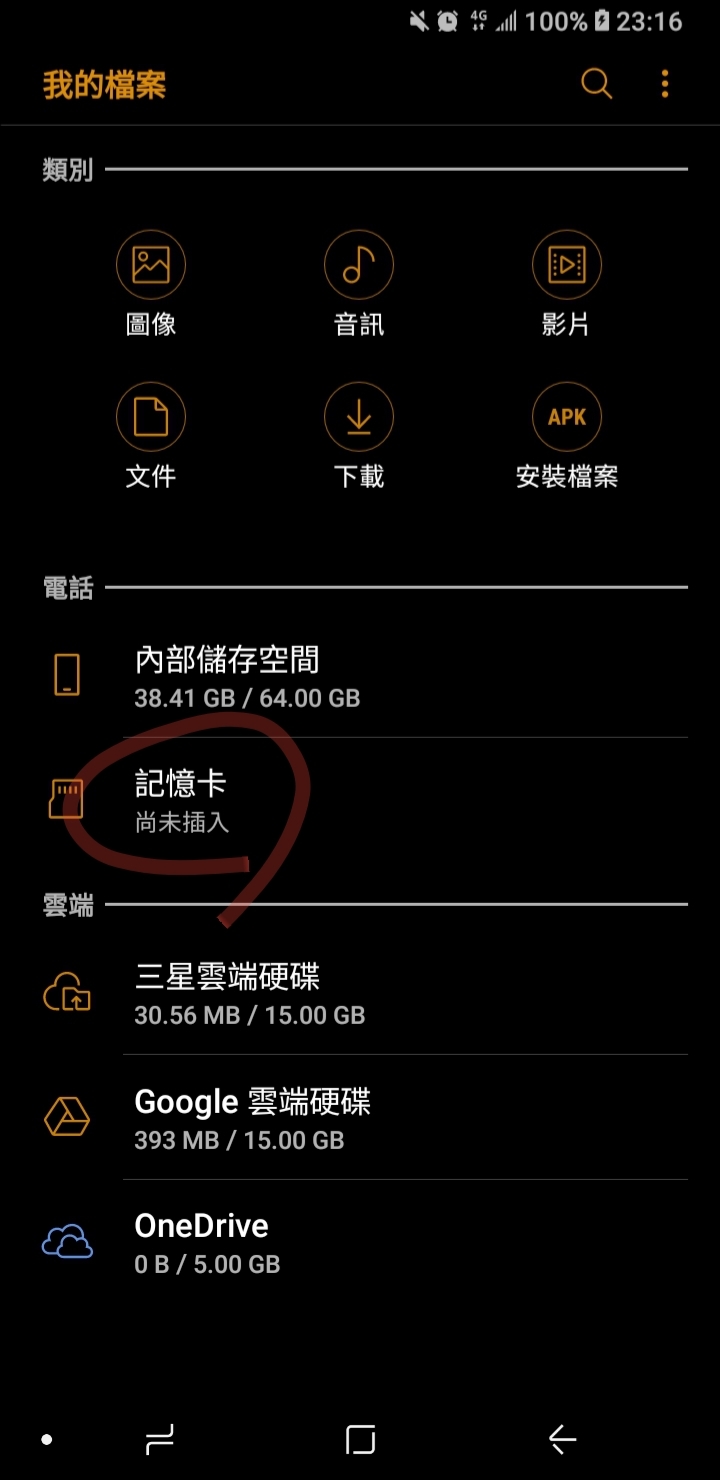This screenshot has height=1480, width=720.
Task: Open 三星雲端硬碟 Samsung Cloud Drive
Action: [x=360, y=993]
